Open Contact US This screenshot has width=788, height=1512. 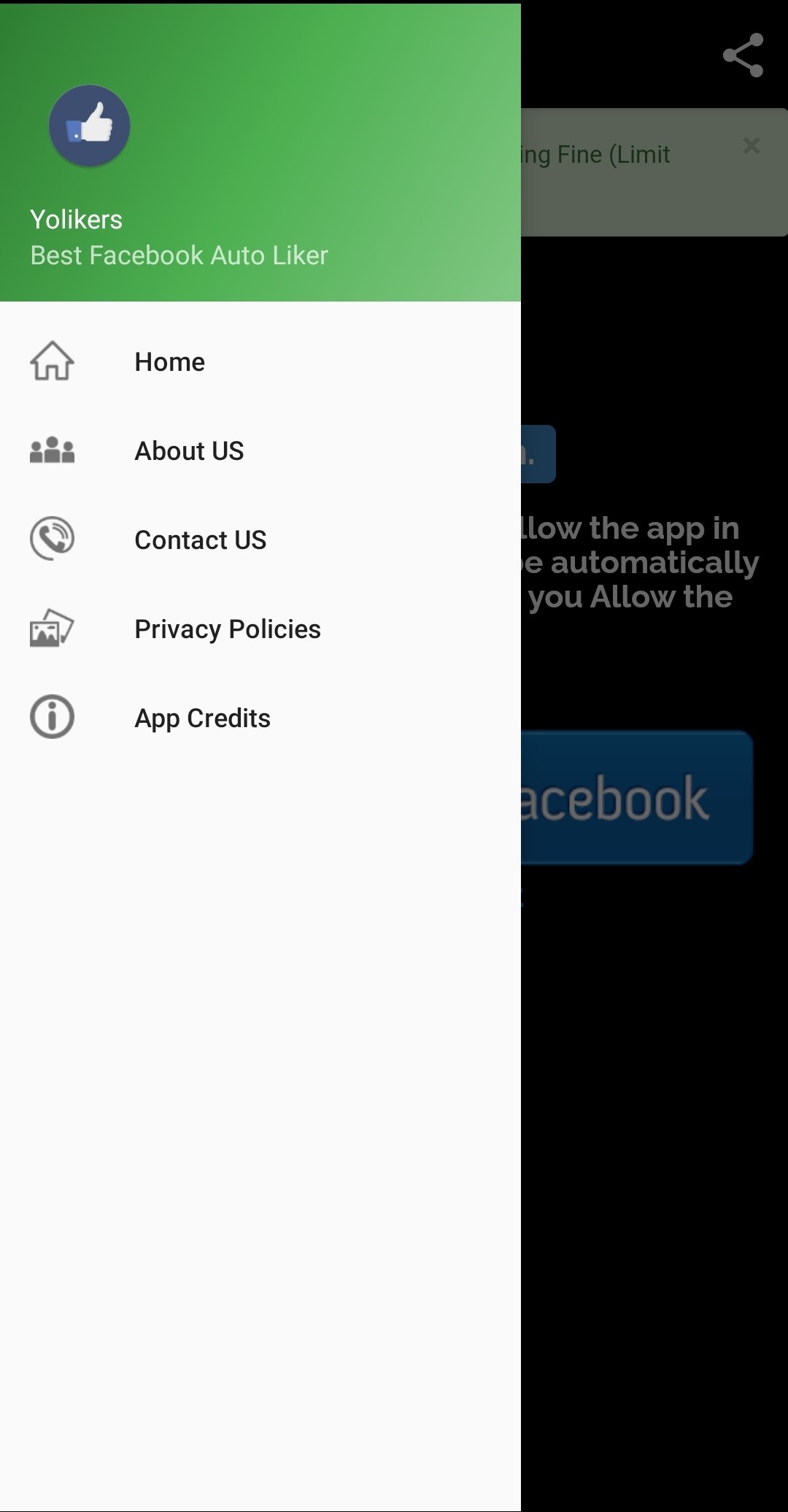200,540
